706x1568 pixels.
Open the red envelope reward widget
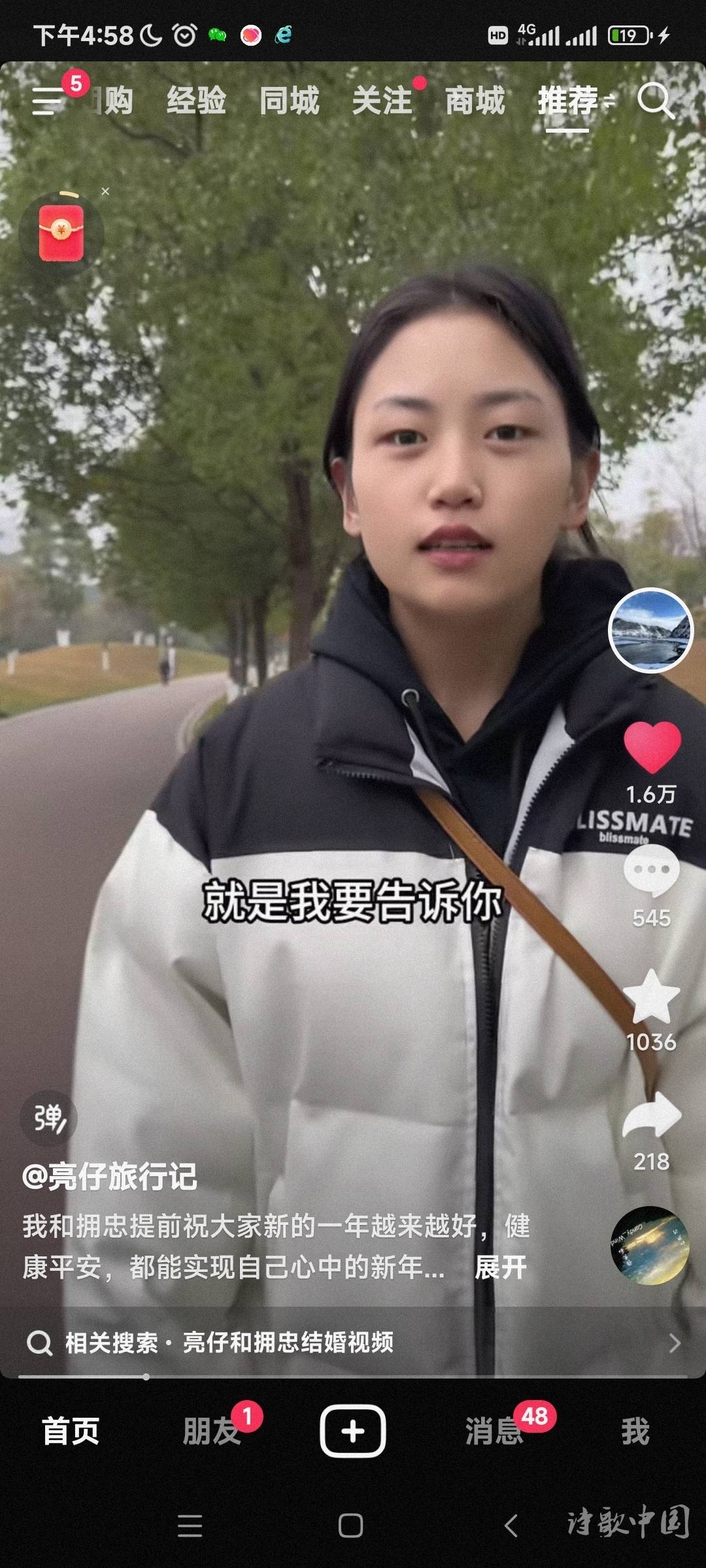61,233
